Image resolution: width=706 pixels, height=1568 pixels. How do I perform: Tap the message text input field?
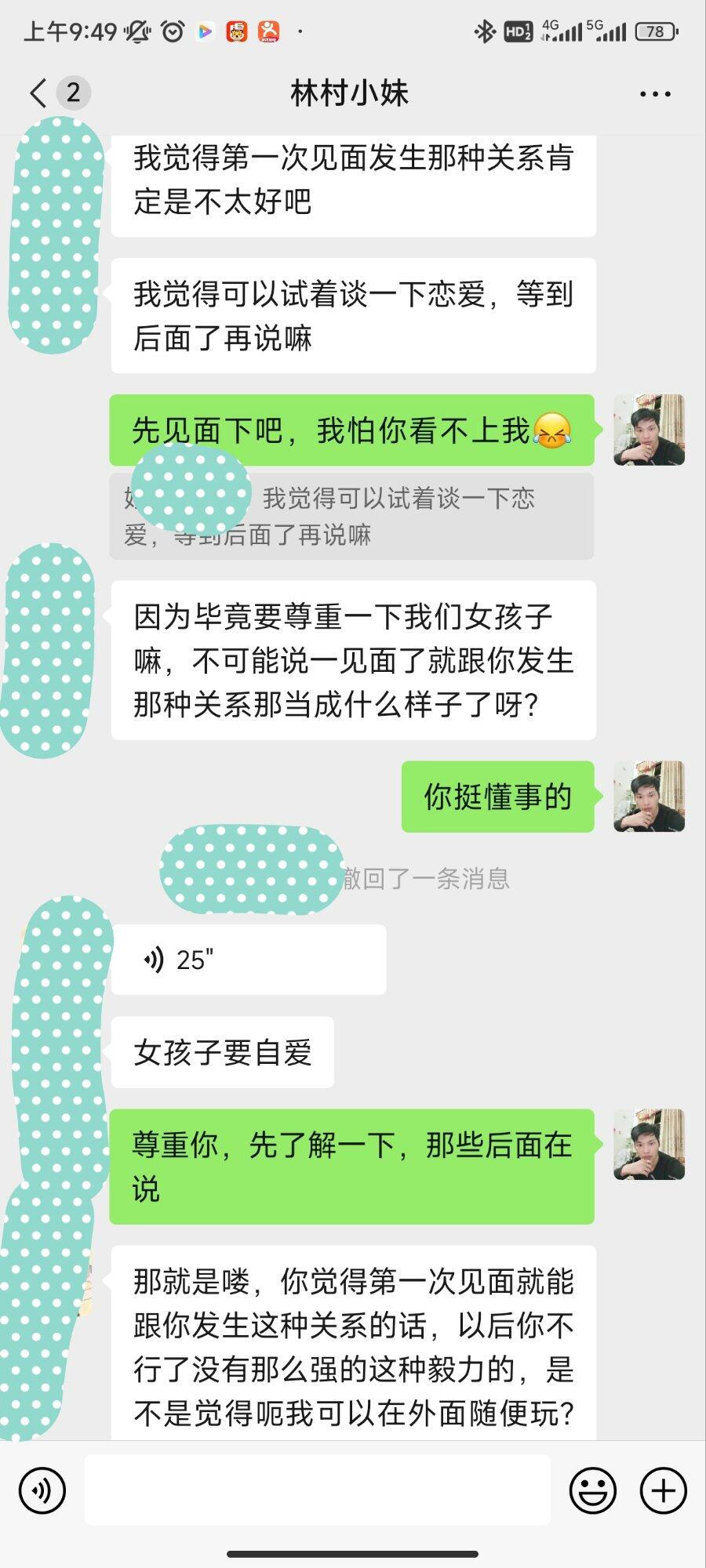(x=317, y=1490)
